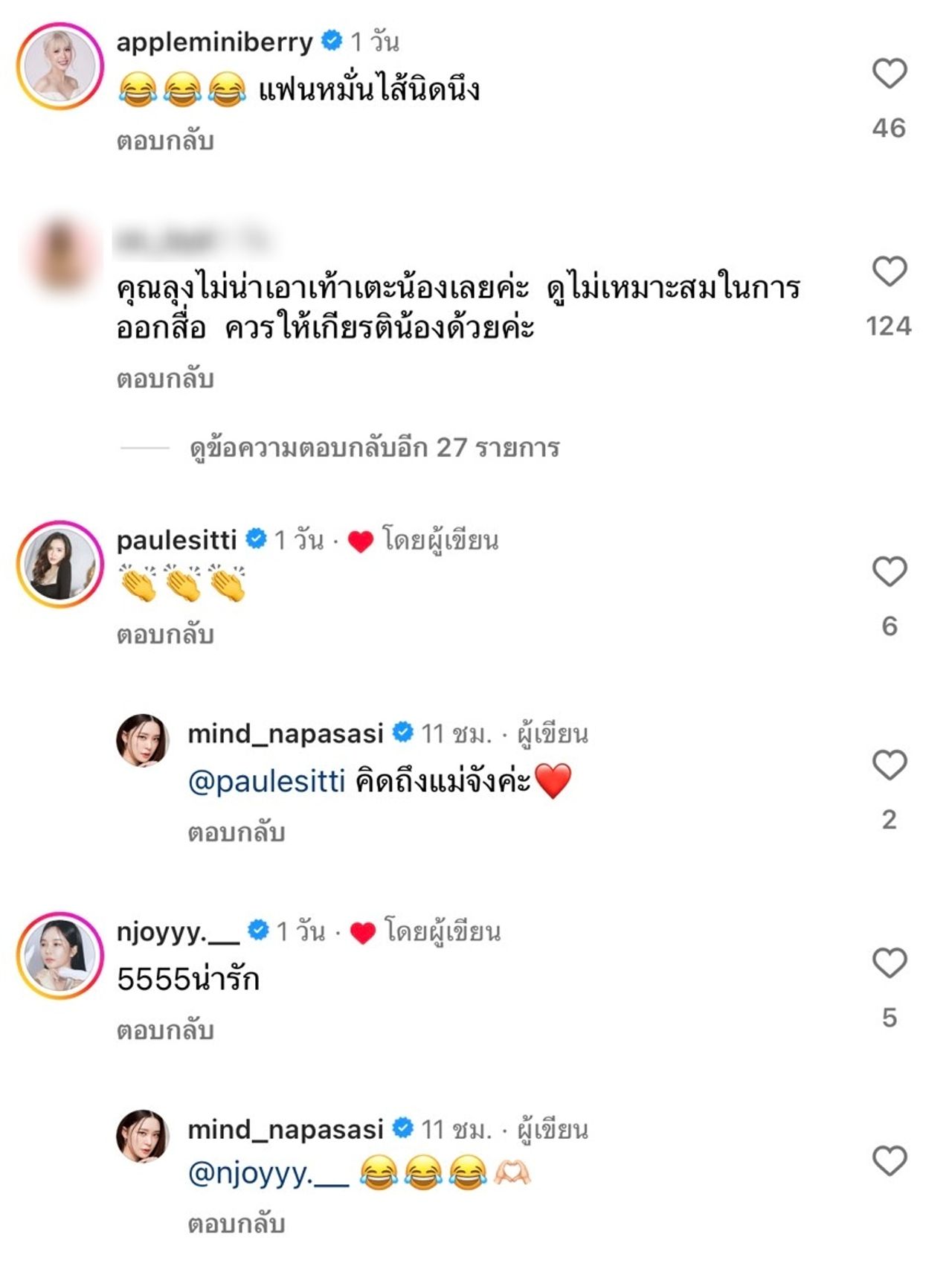
Task: Reply under the 124-likes comment
Action: [x=165, y=379]
